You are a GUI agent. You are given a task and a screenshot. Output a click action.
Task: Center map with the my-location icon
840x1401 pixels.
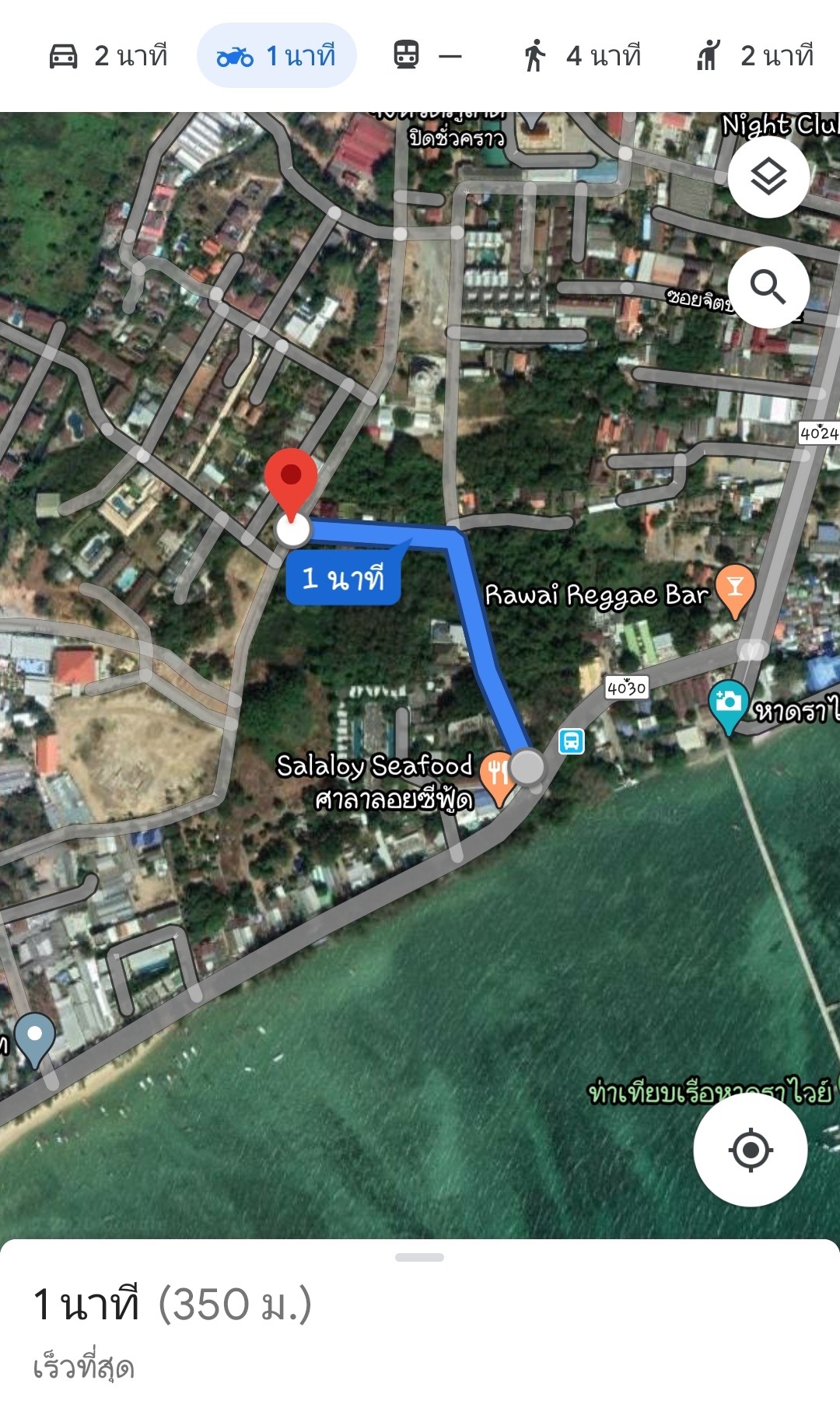click(x=749, y=1152)
